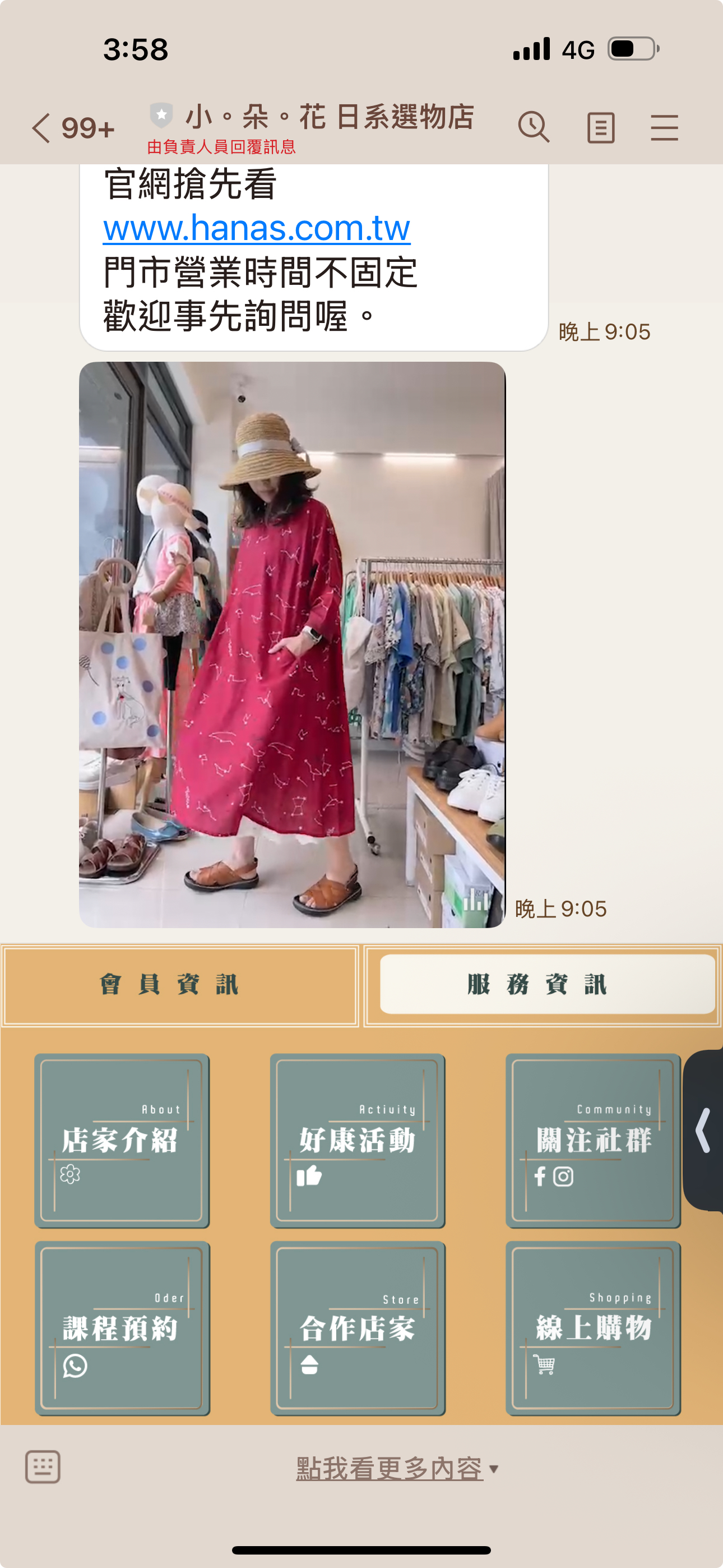
Task: Select the 課程預約 tile
Action: [122, 1328]
